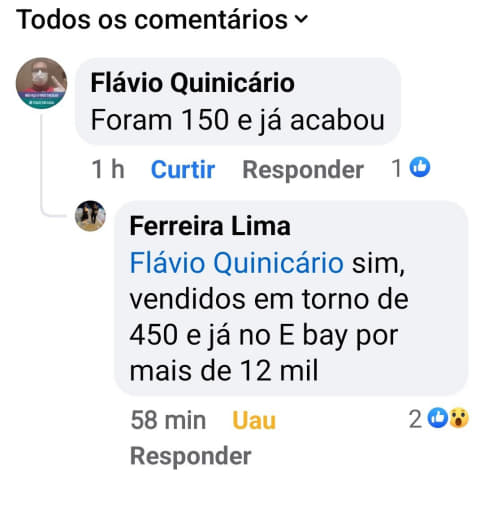Open Flávio Quinicário's name on his comment
484x520 pixels.
pos(193,83)
